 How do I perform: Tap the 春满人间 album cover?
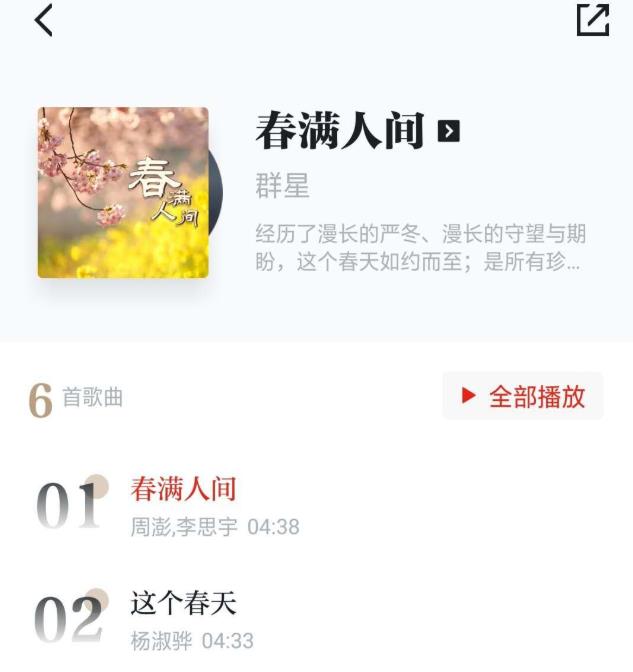coord(123,192)
